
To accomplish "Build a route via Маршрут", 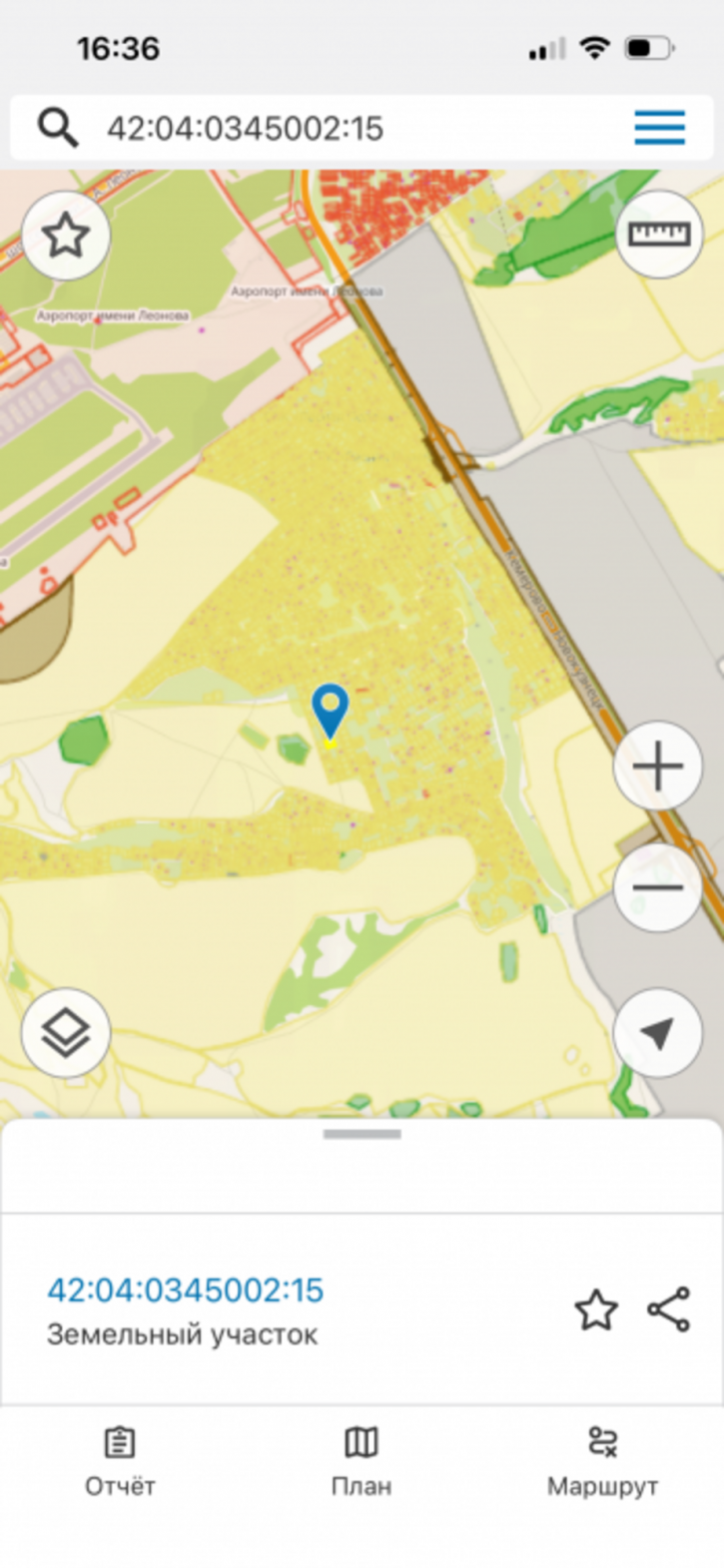I will point(603,1461).
